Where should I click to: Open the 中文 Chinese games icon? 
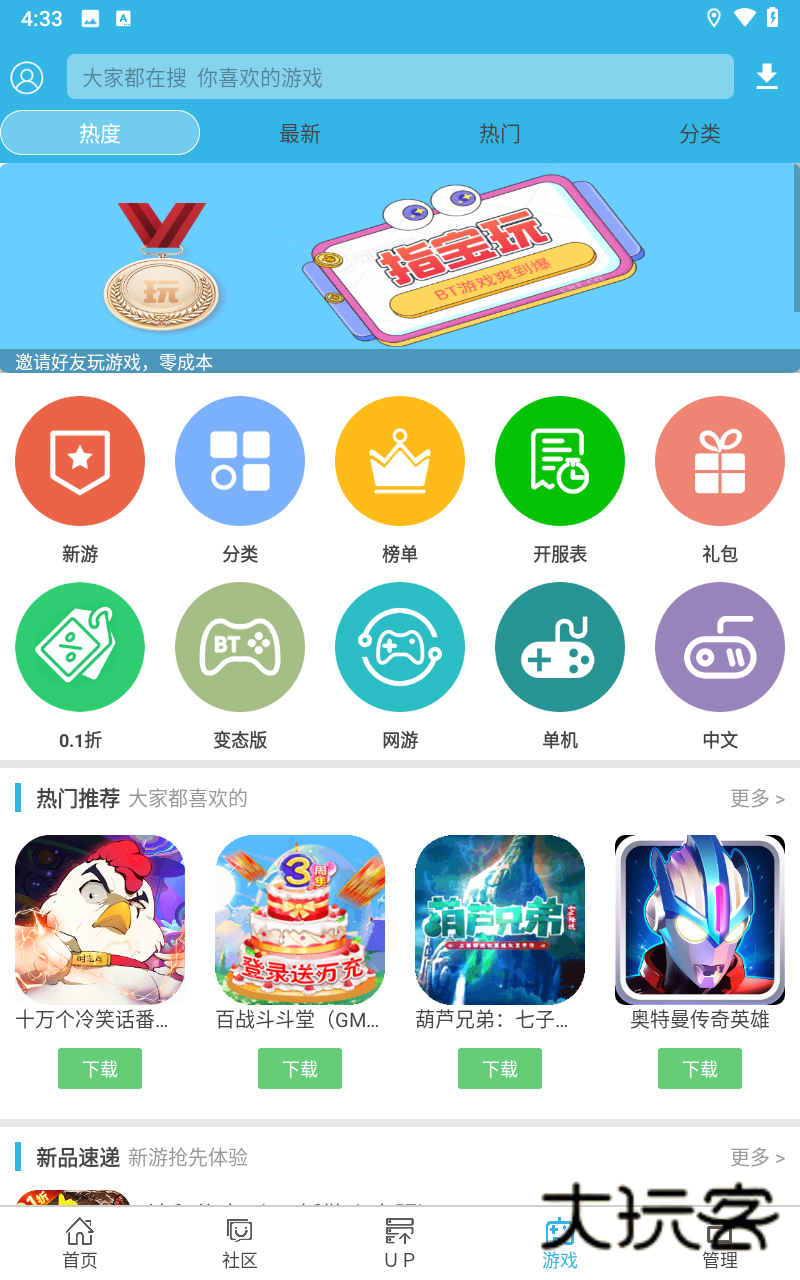pos(720,646)
